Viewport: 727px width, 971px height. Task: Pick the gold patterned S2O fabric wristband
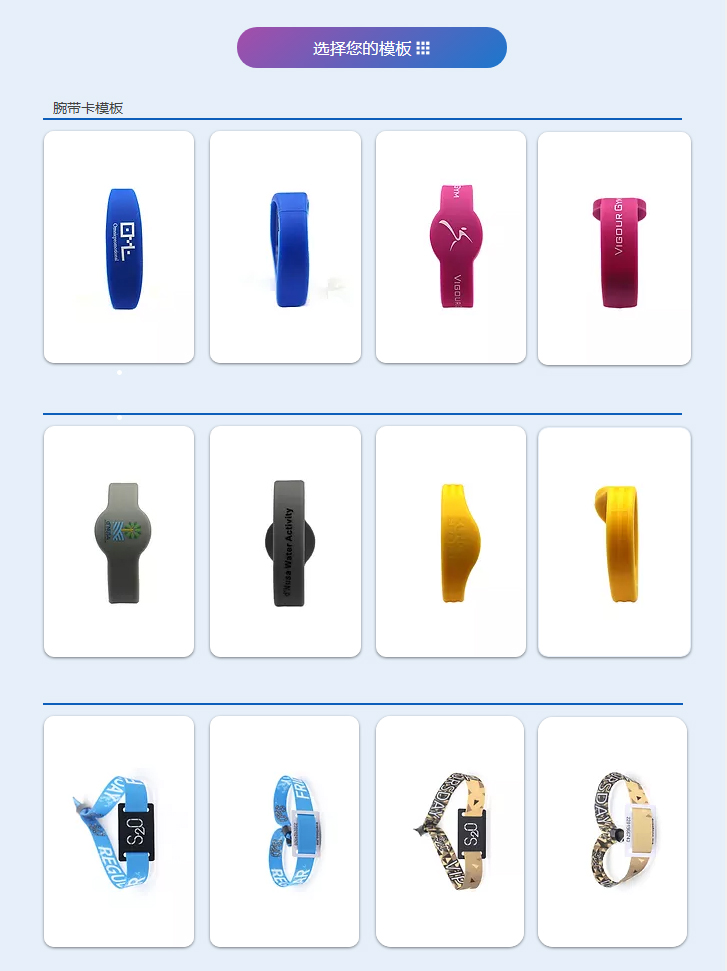coord(450,831)
